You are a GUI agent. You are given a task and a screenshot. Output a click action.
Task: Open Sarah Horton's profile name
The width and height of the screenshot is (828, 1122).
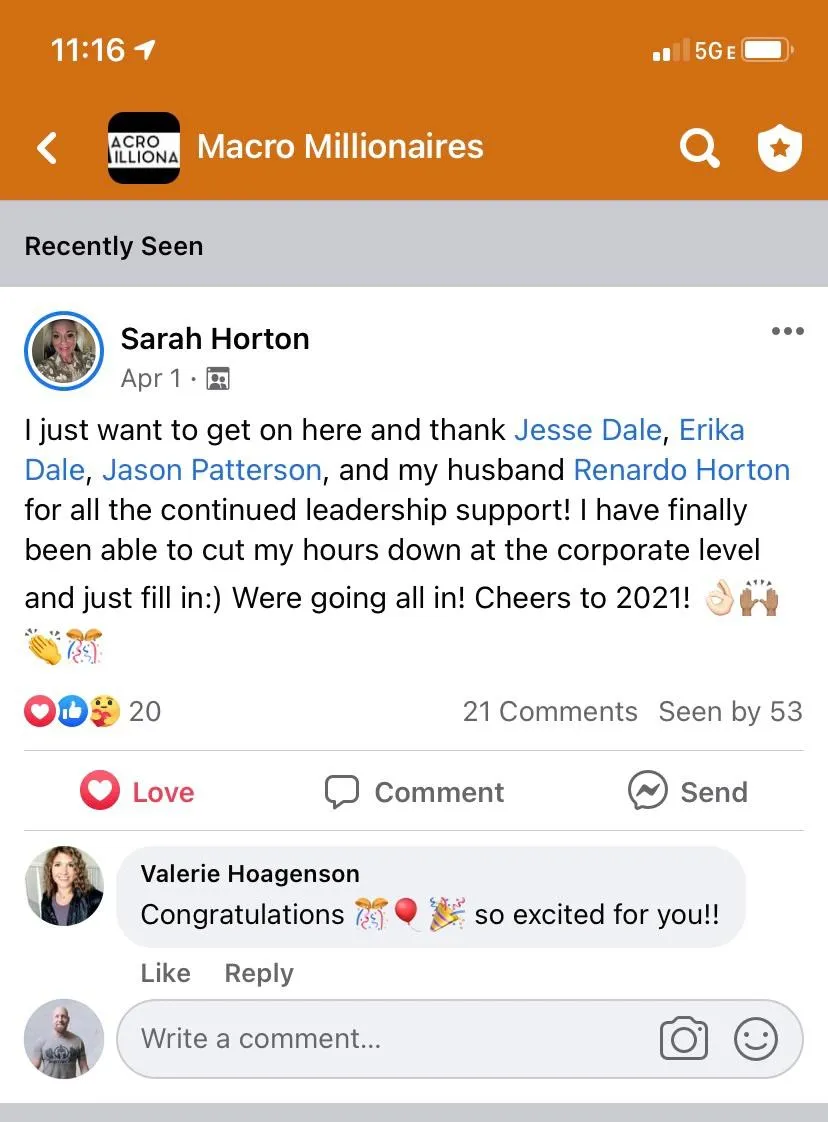pos(214,339)
